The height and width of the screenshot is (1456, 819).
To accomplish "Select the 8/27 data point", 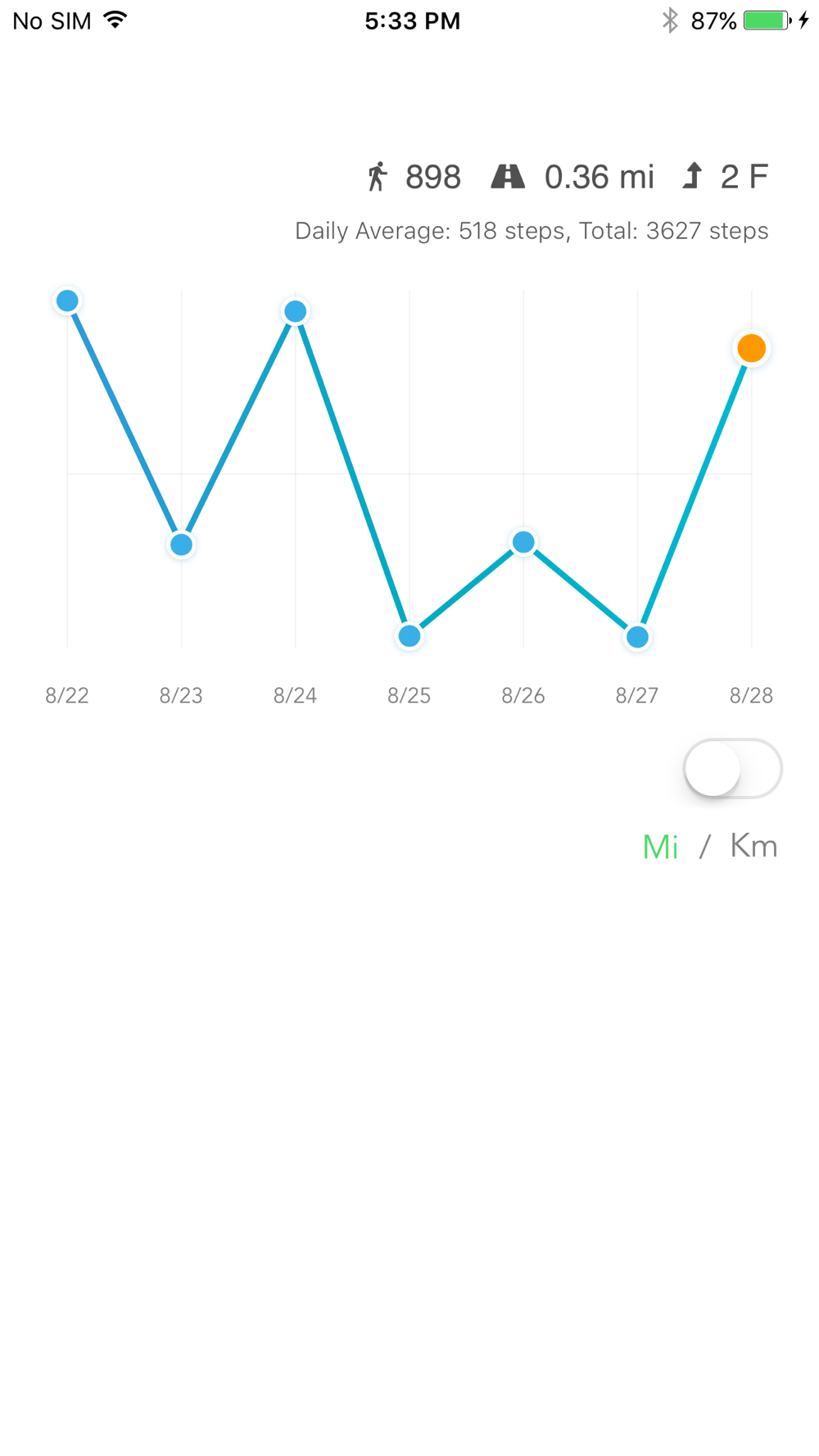I will pos(637,636).
